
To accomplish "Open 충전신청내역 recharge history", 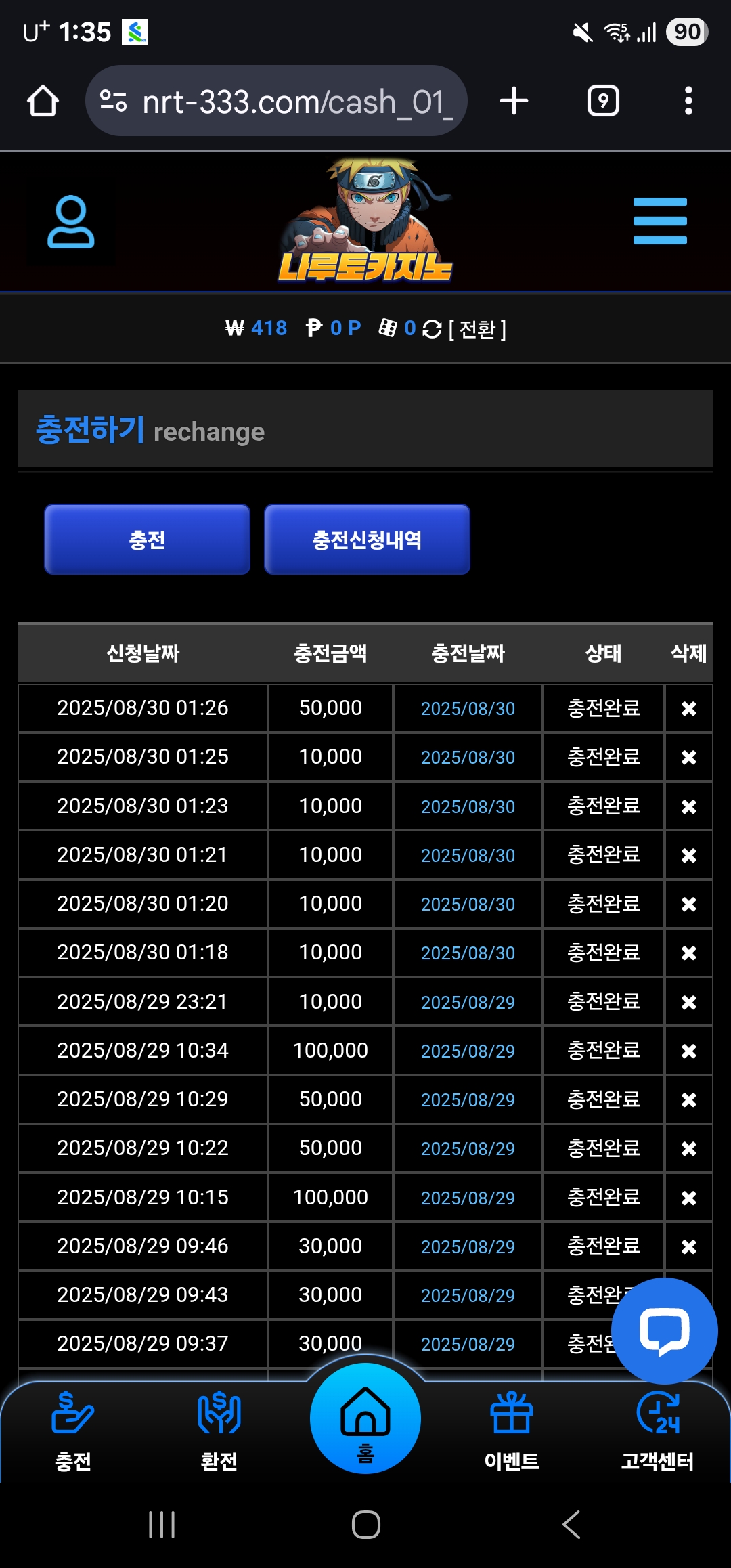I will [x=367, y=540].
